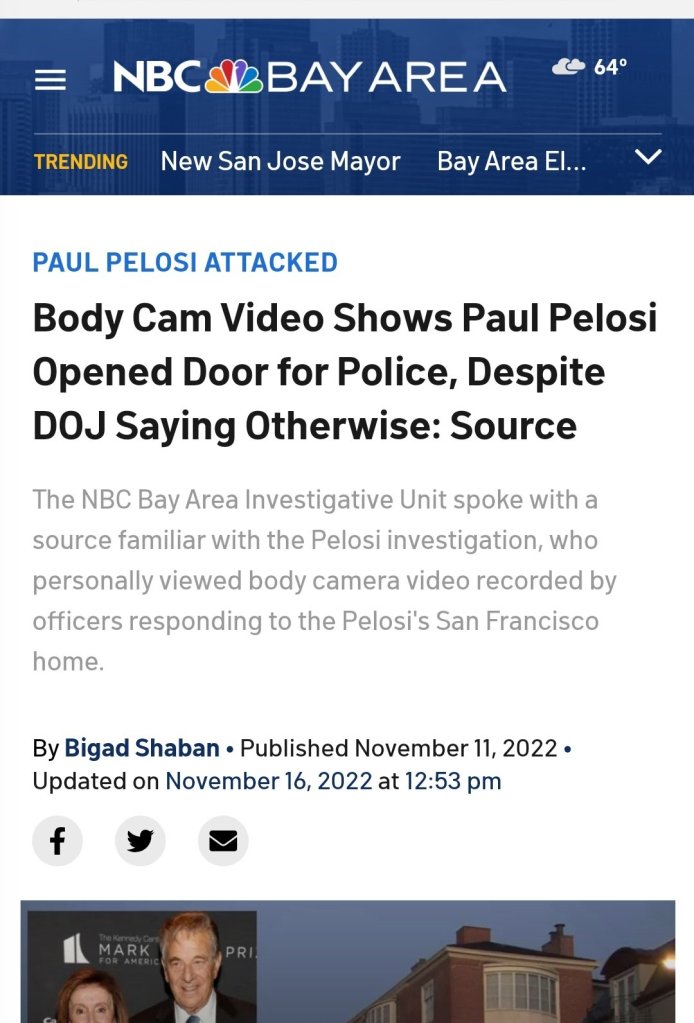Share article on Facebook
Screen dimensions: 694x1023
(x=57, y=841)
